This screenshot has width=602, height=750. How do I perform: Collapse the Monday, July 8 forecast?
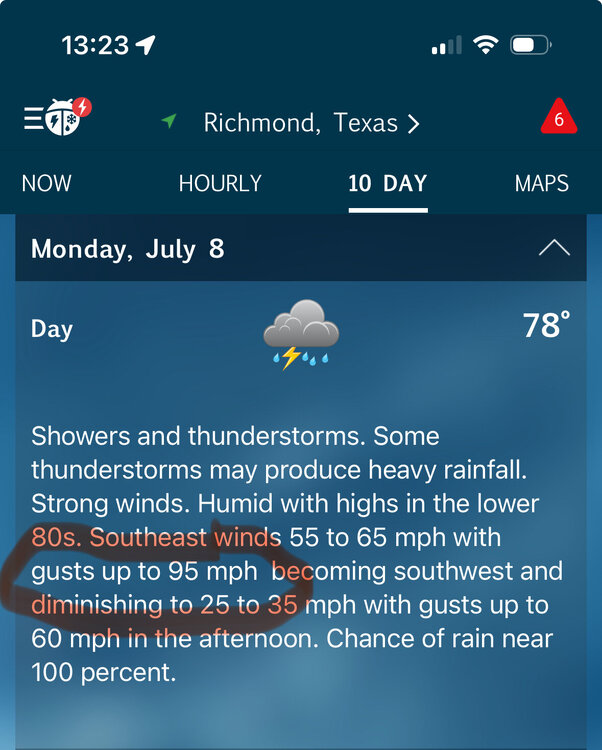click(554, 248)
